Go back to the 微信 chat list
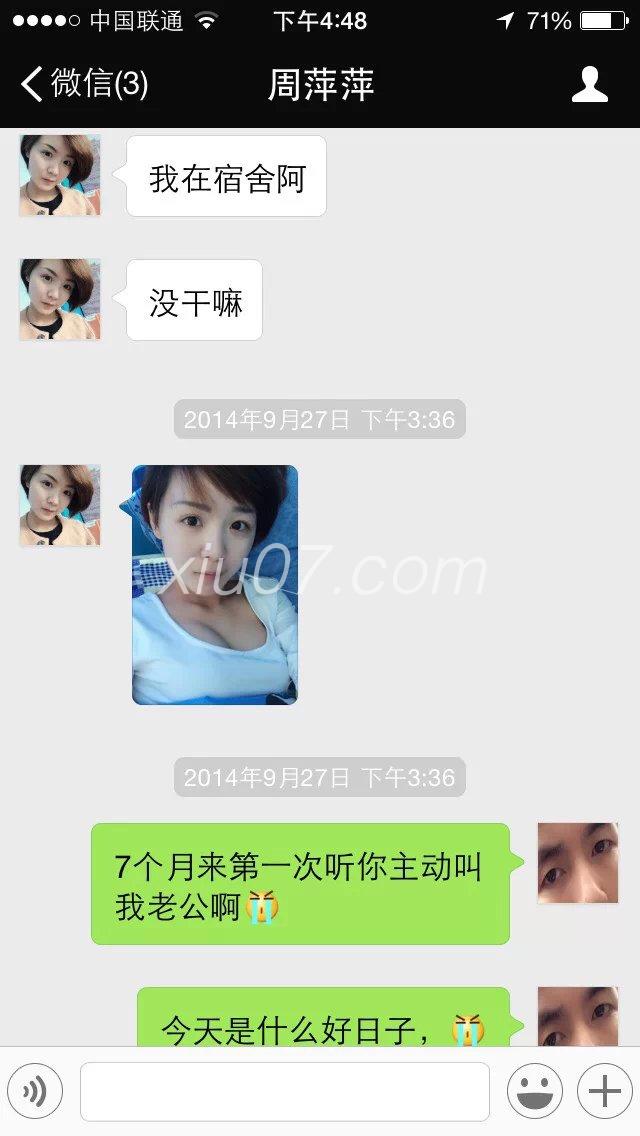Viewport: 640px width, 1136px height. [85, 84]
